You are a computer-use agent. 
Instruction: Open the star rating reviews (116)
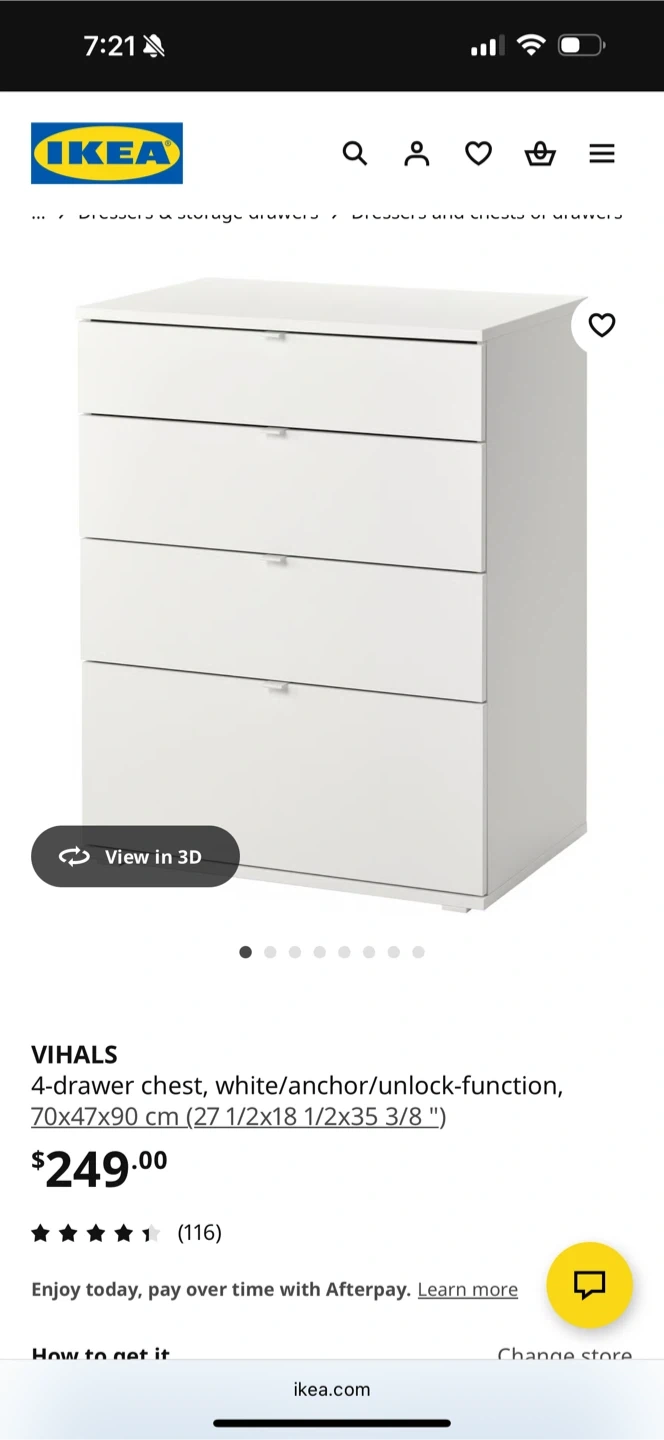pos(125,1233)
